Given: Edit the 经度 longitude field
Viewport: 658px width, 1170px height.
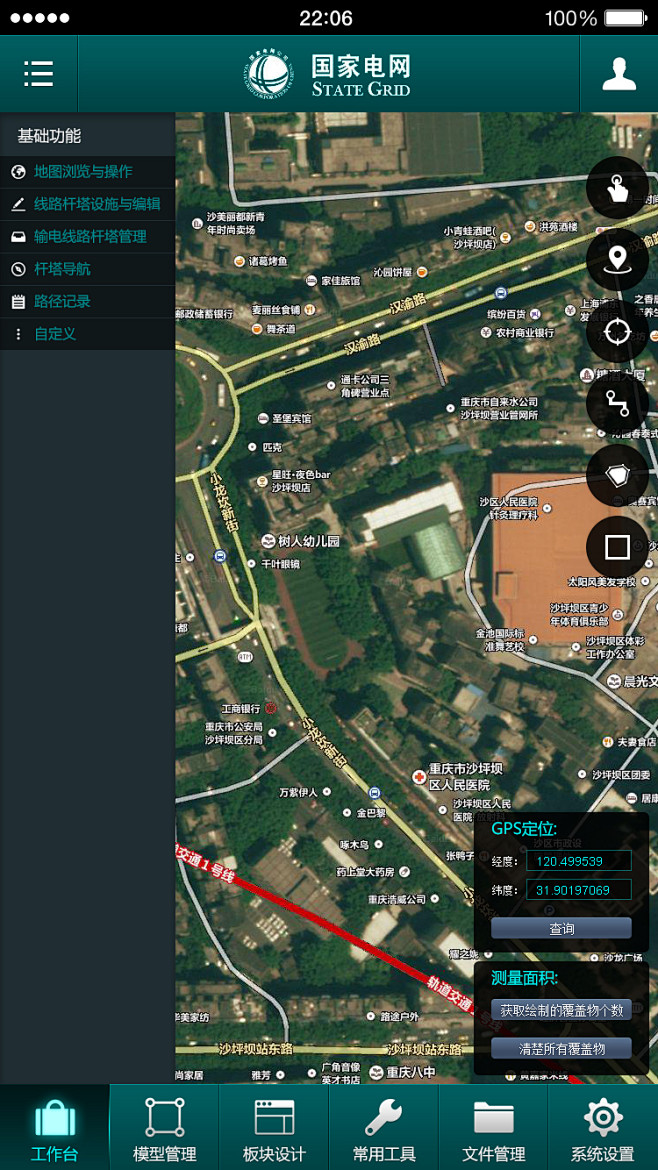Looking at the screenshot, I should pyautogui.click(x=578, y=861).
